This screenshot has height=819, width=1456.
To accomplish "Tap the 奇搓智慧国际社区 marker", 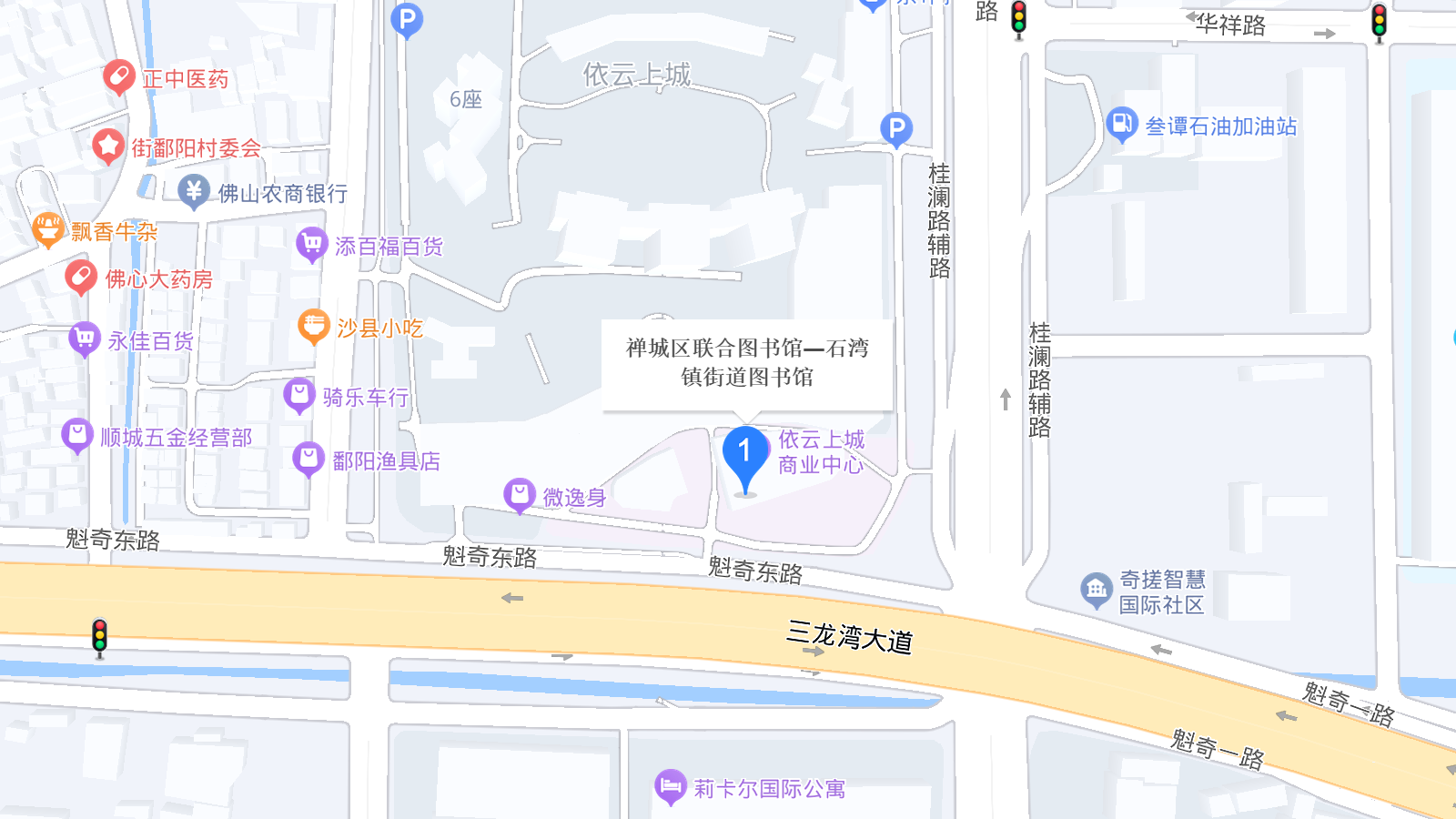I will [1097, 591].
